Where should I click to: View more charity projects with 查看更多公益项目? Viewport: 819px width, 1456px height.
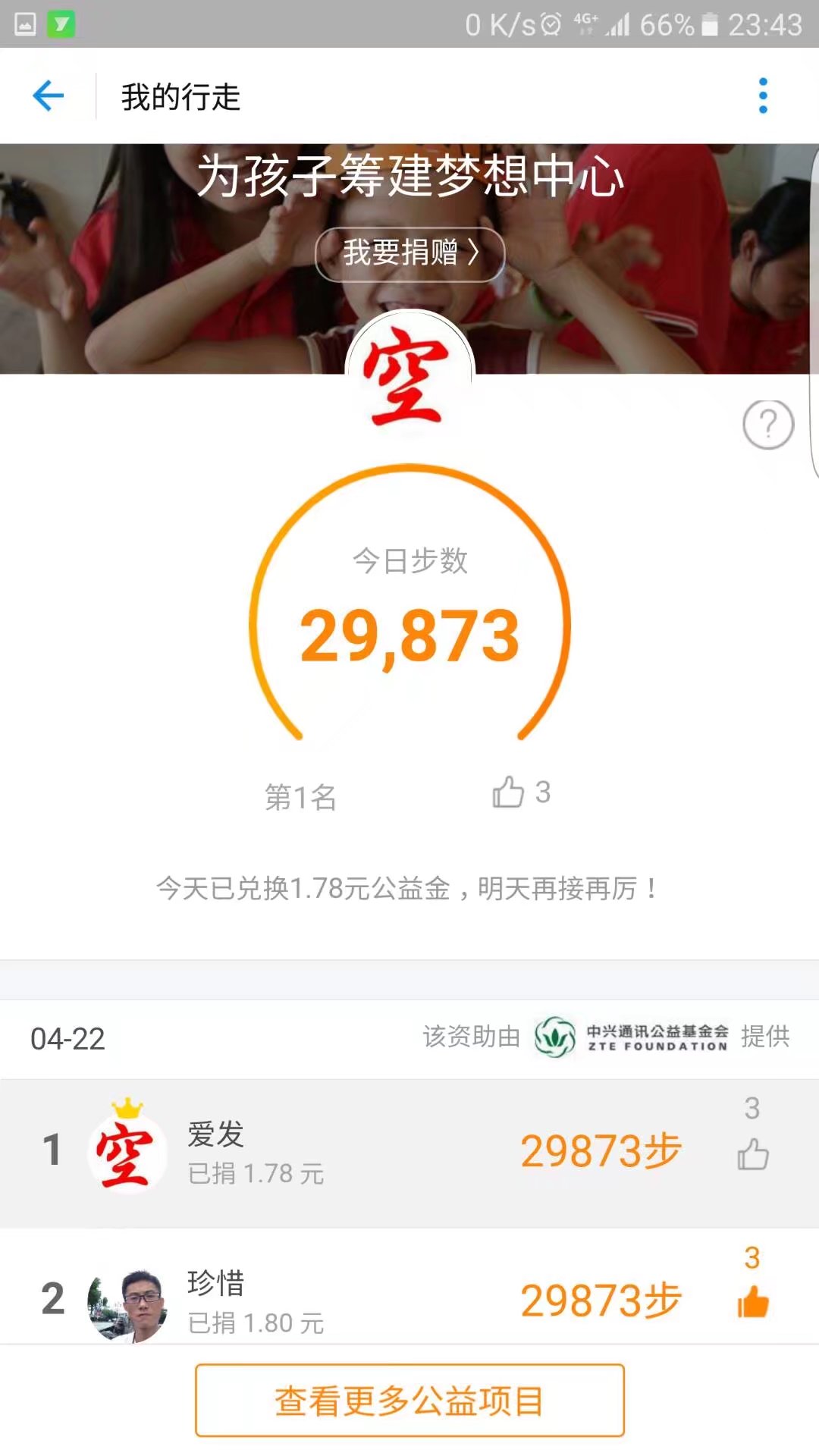(409, 1401)
